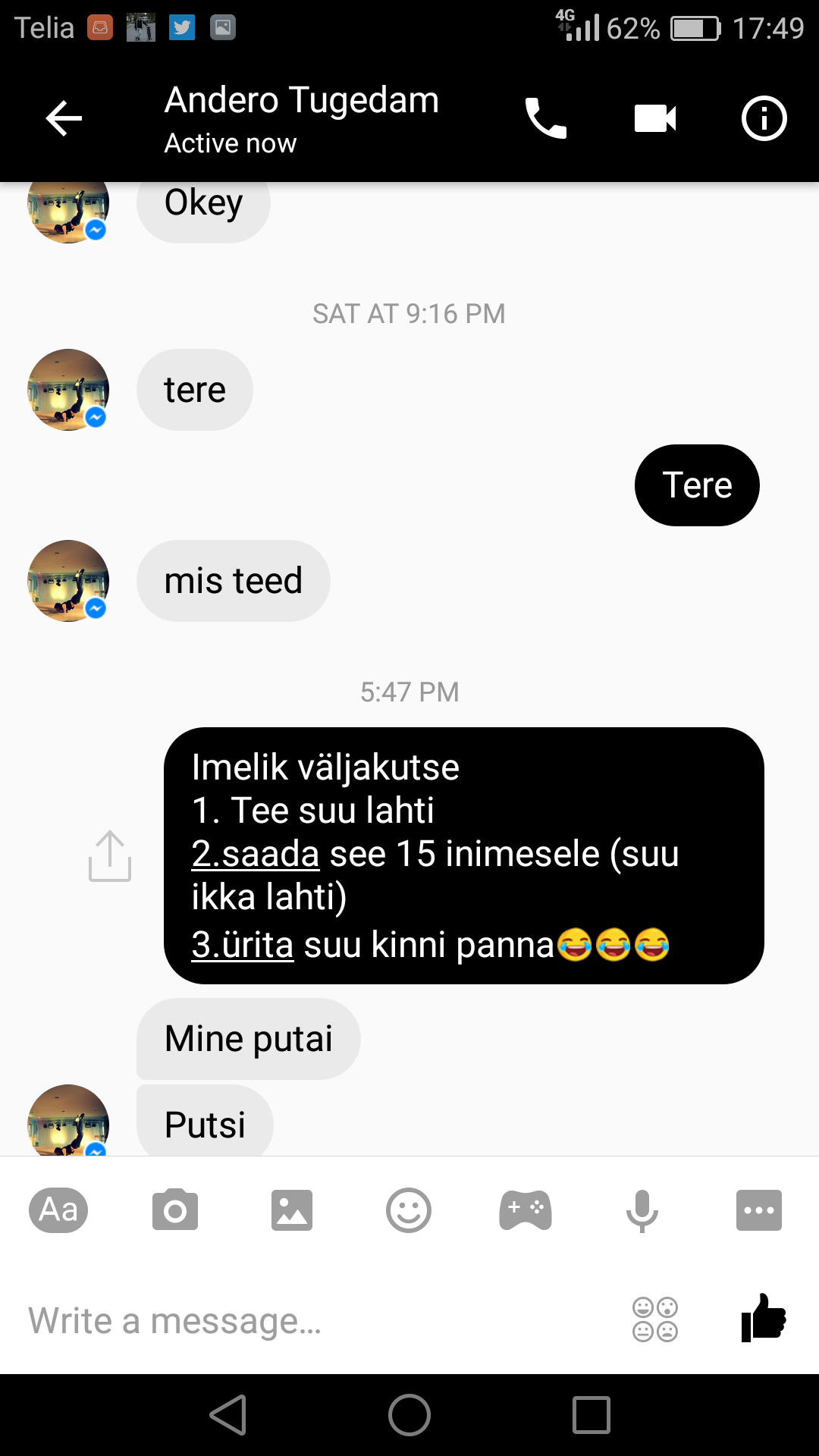819x1456 pixels.
Task: Tap the system home button
Action: coord(409,1415)
